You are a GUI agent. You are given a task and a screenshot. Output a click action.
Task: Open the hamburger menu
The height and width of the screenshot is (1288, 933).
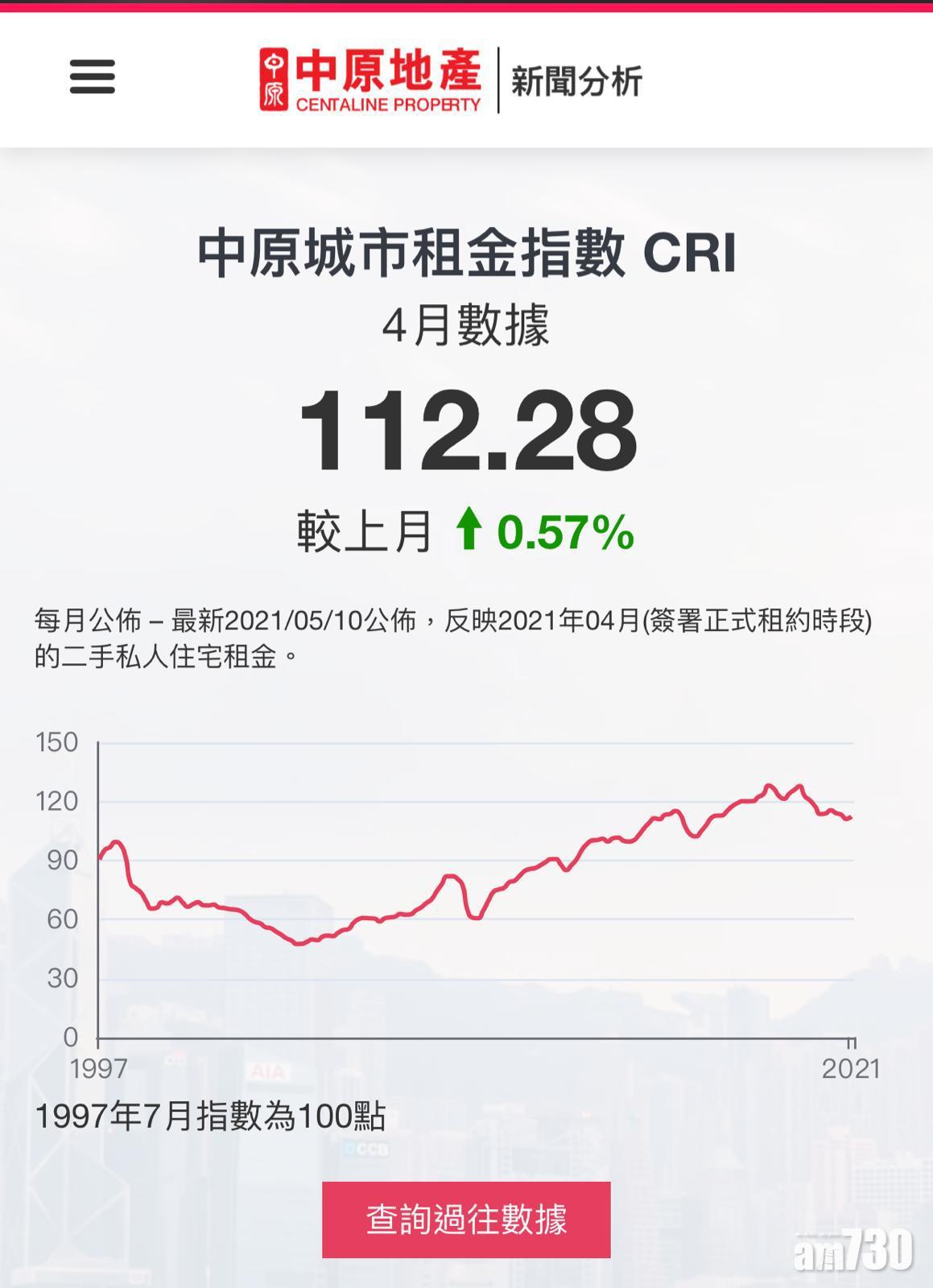92,77
